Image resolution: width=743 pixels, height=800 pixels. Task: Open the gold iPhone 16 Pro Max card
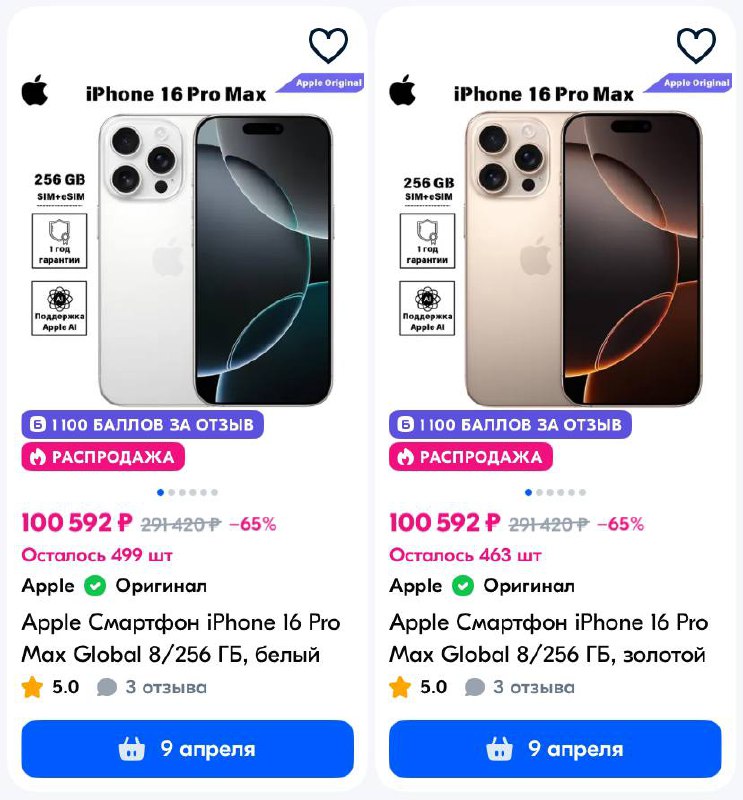[x=548, y=638]
